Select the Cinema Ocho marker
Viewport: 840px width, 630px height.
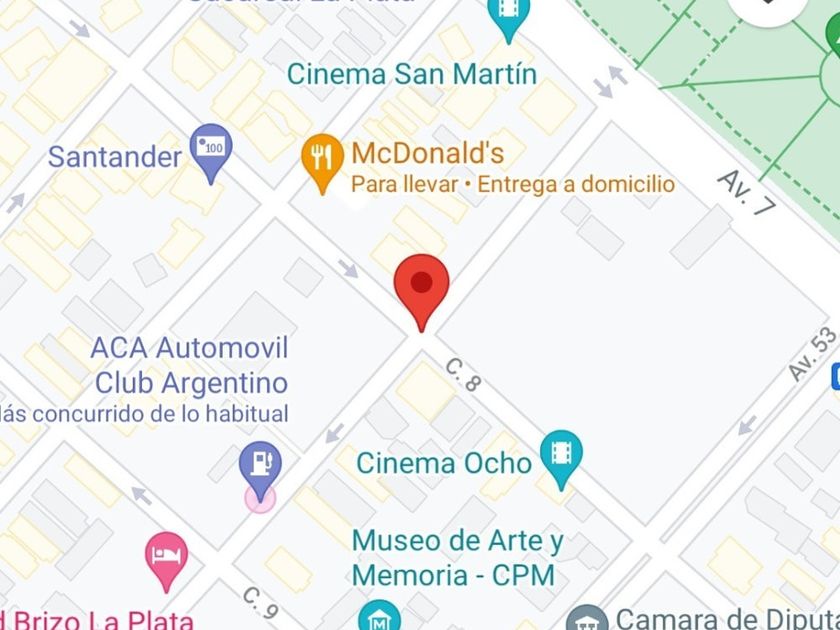pos(561,455)
